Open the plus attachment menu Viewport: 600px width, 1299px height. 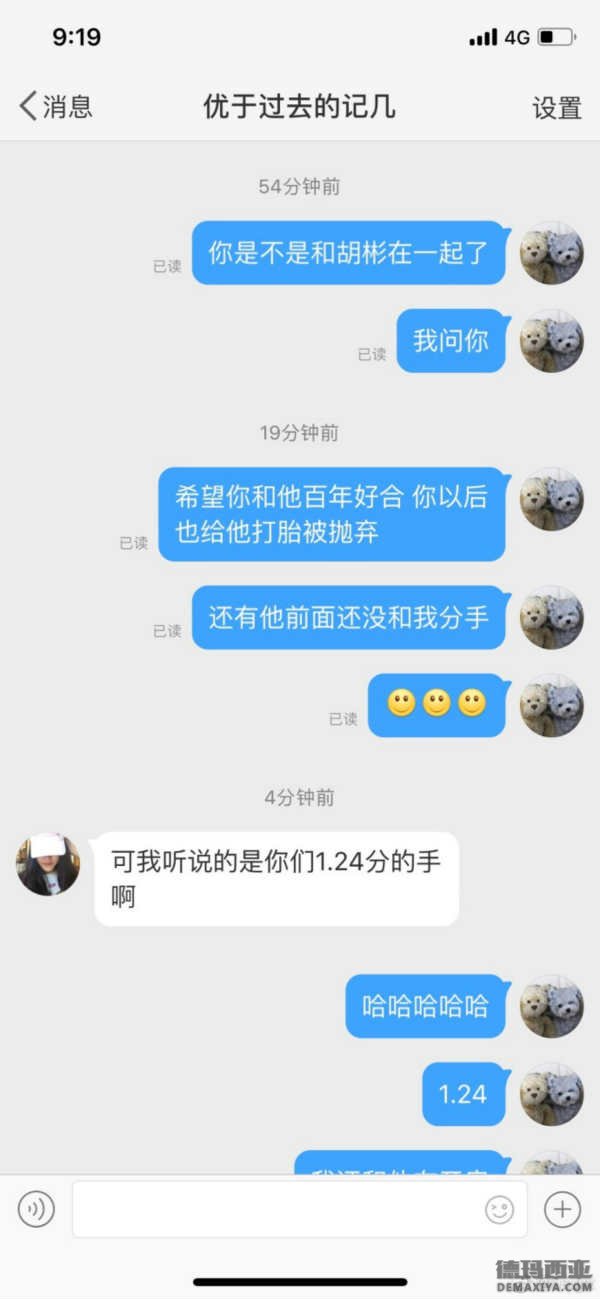tap(562, 1210)
